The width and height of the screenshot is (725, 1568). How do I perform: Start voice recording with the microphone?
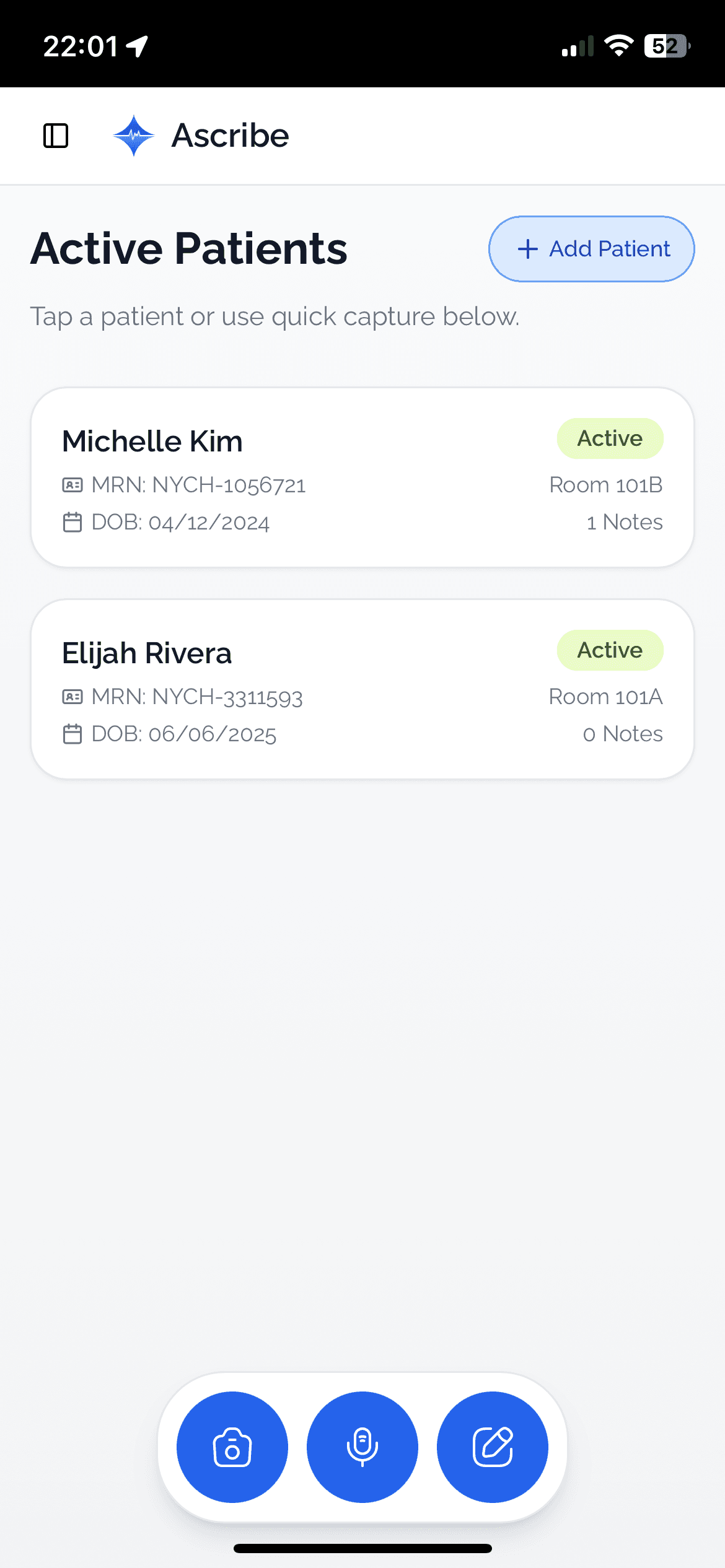(x=362, y=1447)
